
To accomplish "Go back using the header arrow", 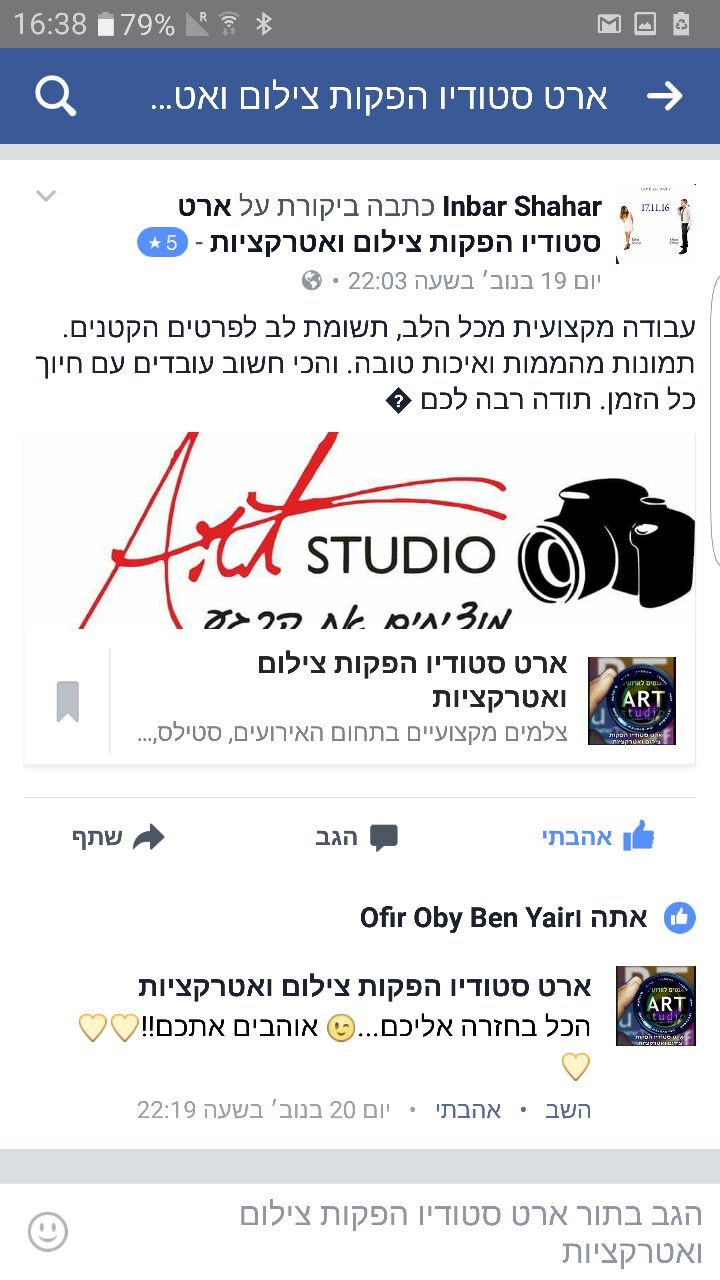I will click(665, 96).
